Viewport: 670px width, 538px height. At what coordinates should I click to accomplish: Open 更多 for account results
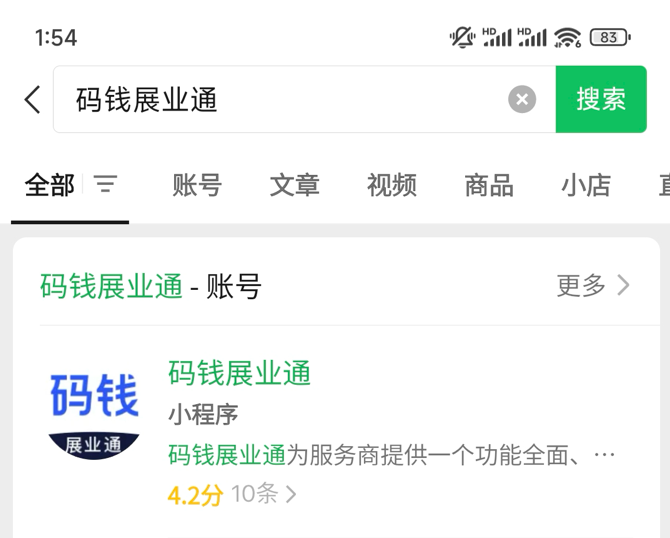593,286
